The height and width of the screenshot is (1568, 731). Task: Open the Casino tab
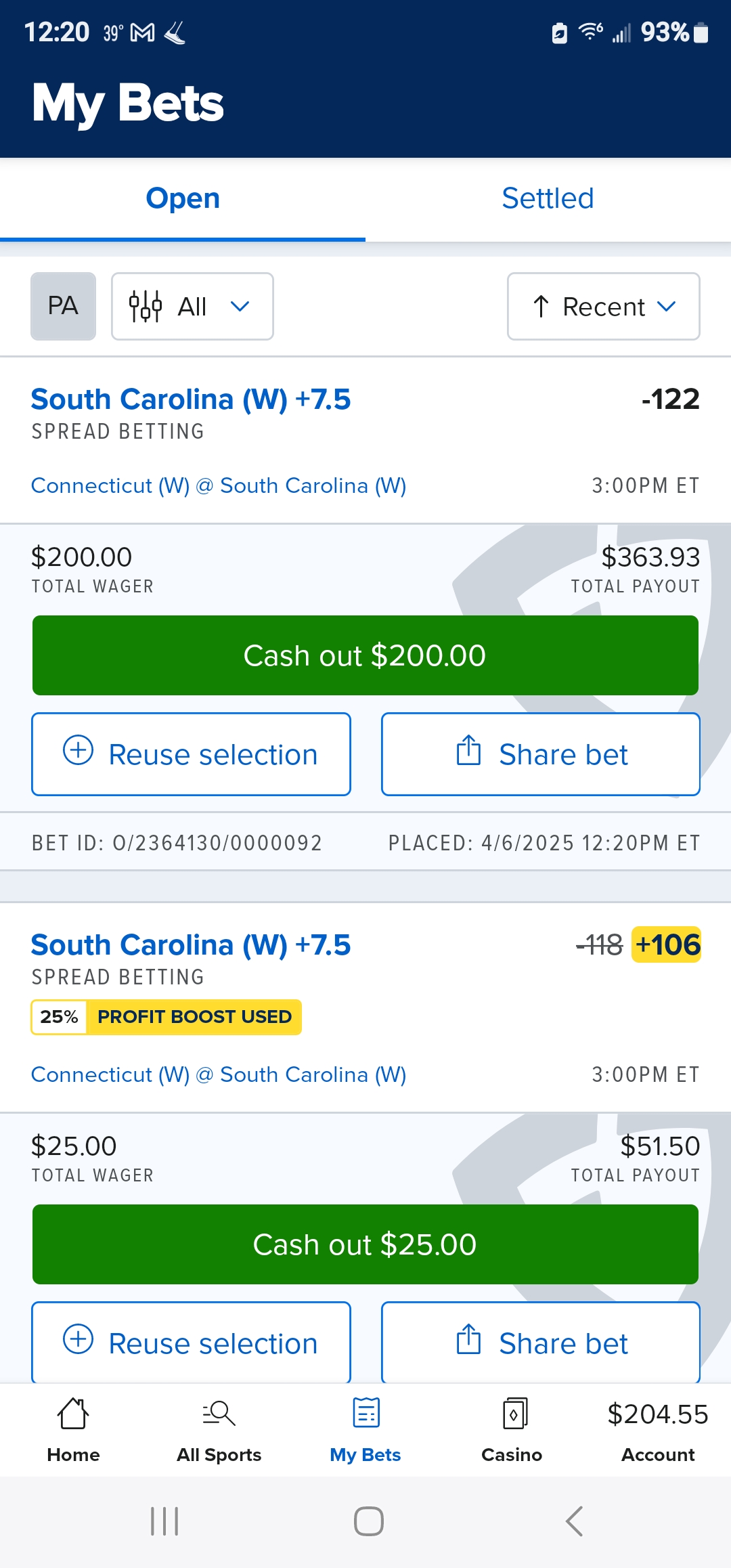[x=512, y=1430]
